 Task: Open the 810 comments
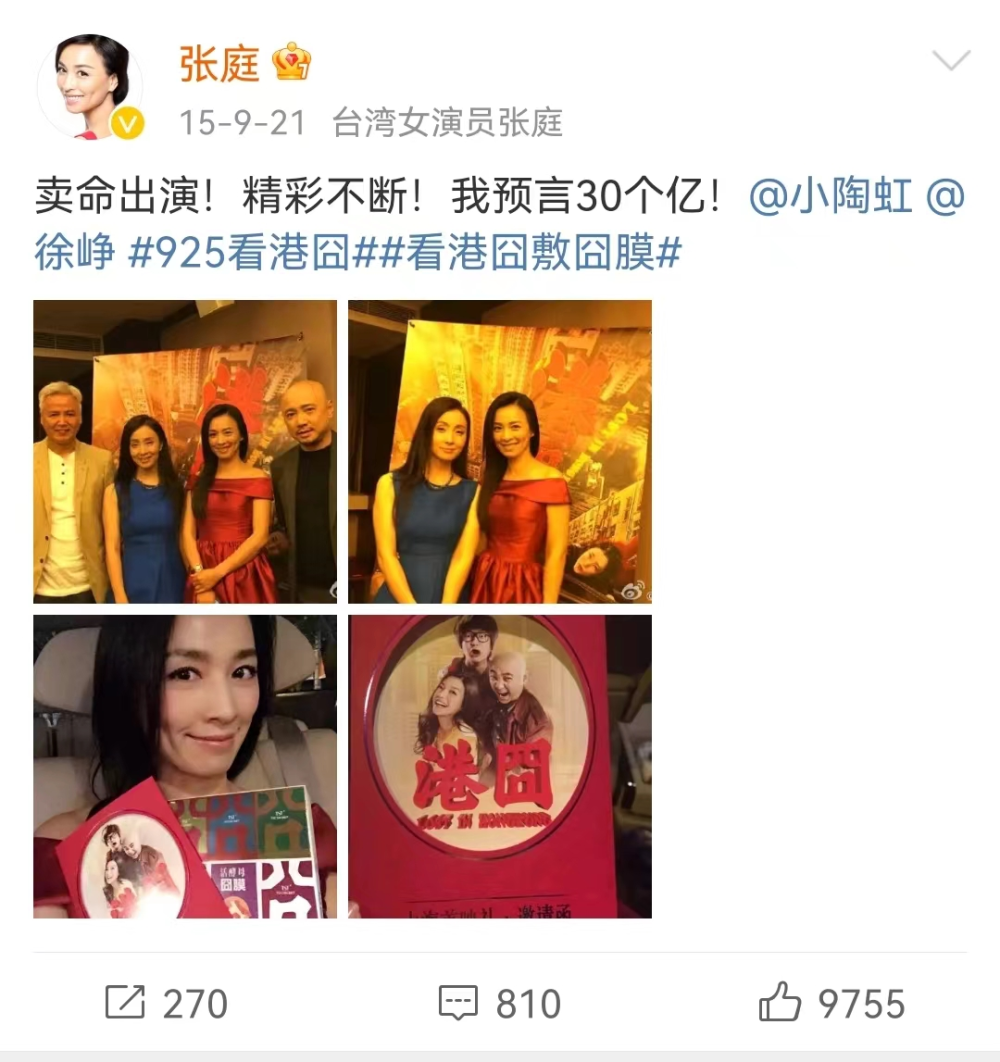(x=500, y=1003)
